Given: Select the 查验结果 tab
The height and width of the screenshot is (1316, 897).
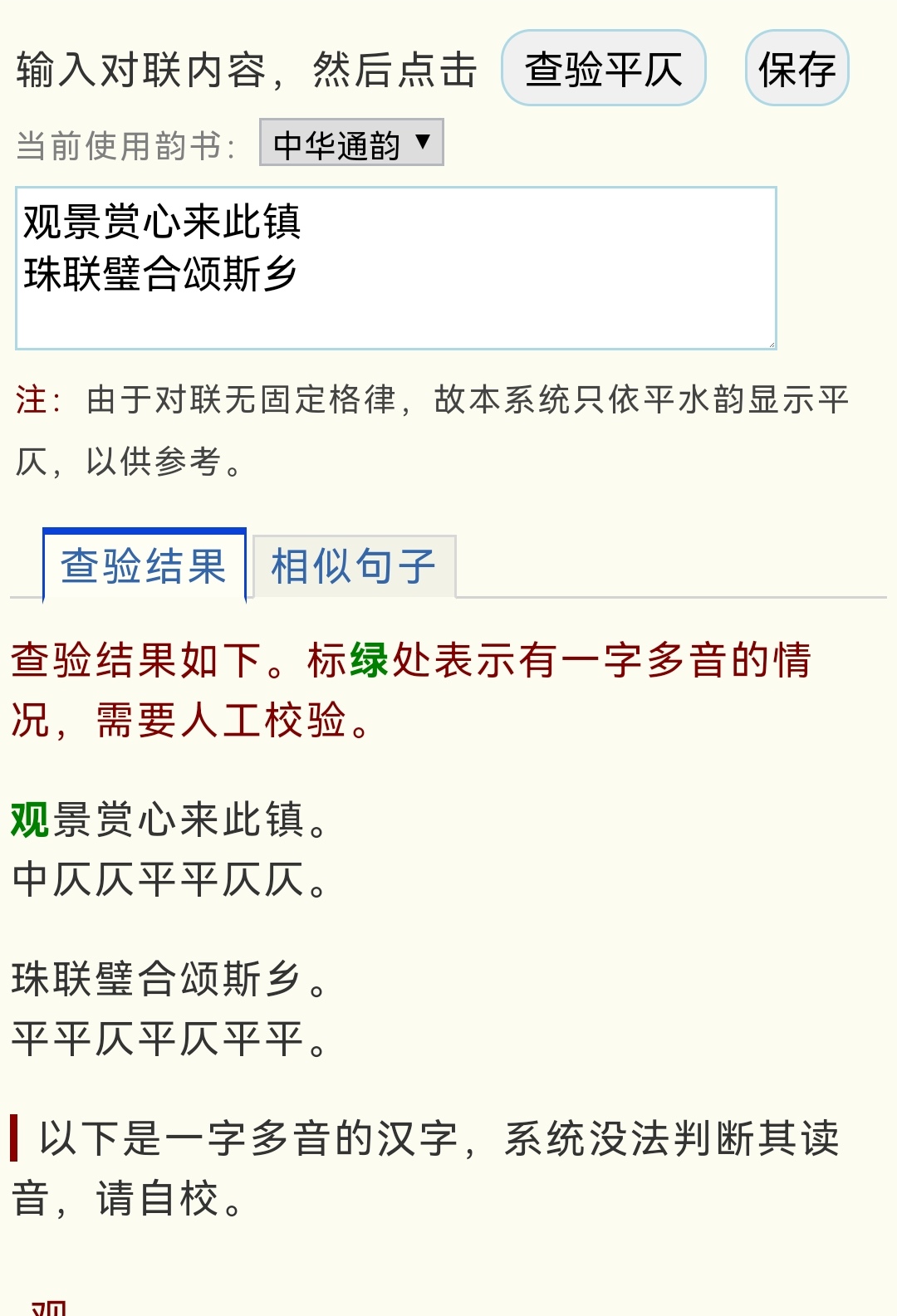Looking at the screenshot, I should coord(143,566).
